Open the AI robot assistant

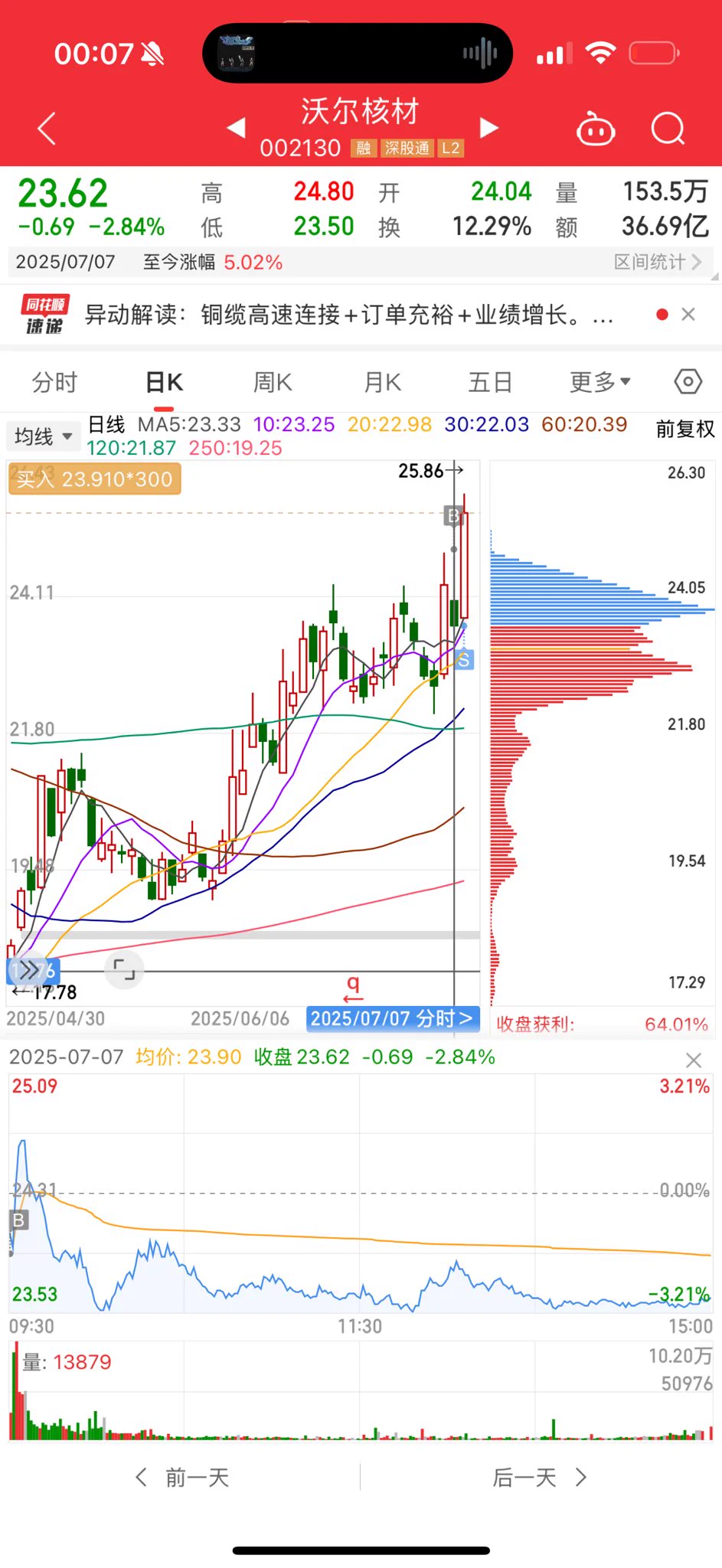(x=596, y=129)
